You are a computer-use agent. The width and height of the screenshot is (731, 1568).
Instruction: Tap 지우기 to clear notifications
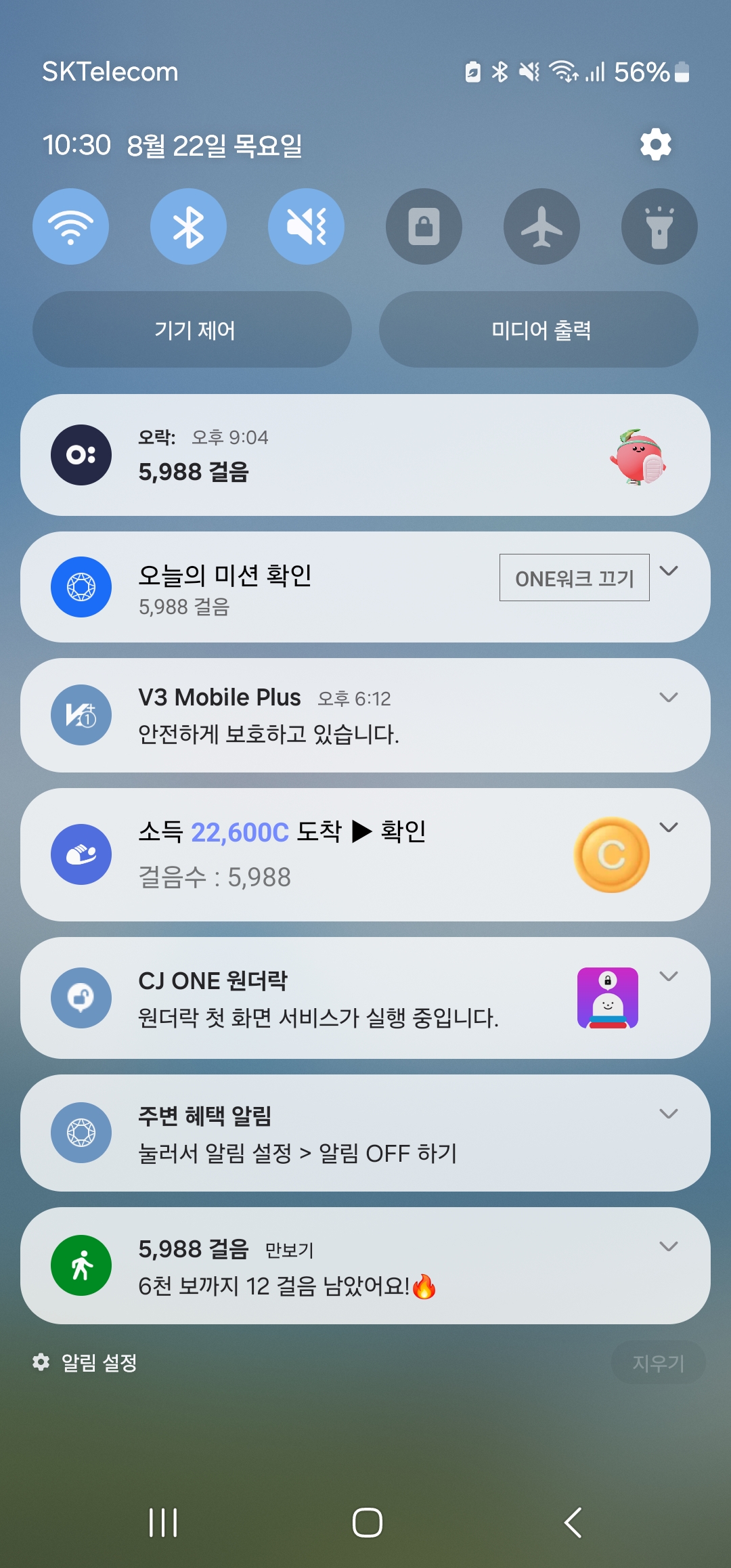[658, 1363]
